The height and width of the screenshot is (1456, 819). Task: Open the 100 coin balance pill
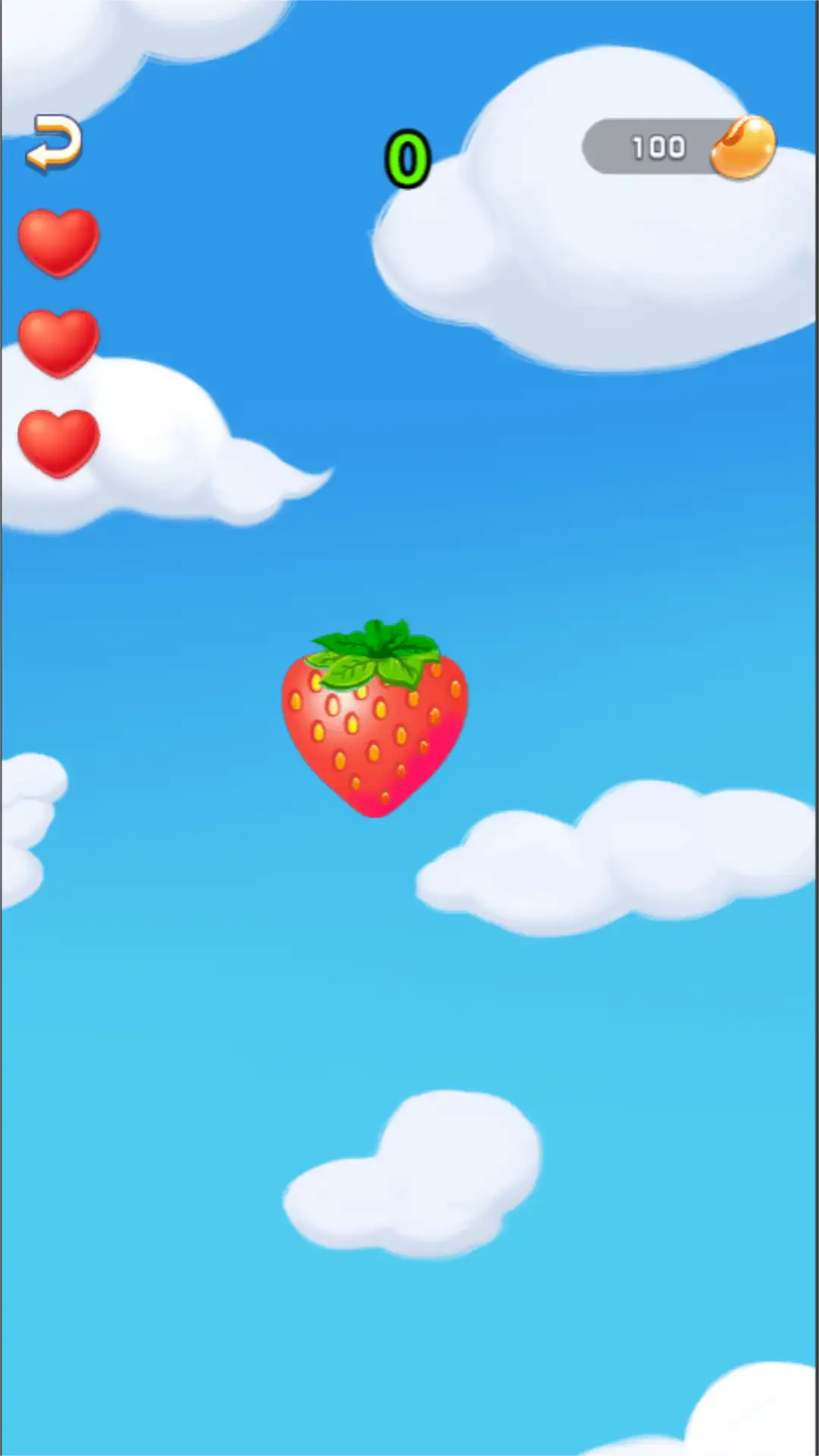pyautogui.click(x=677, y=146)
